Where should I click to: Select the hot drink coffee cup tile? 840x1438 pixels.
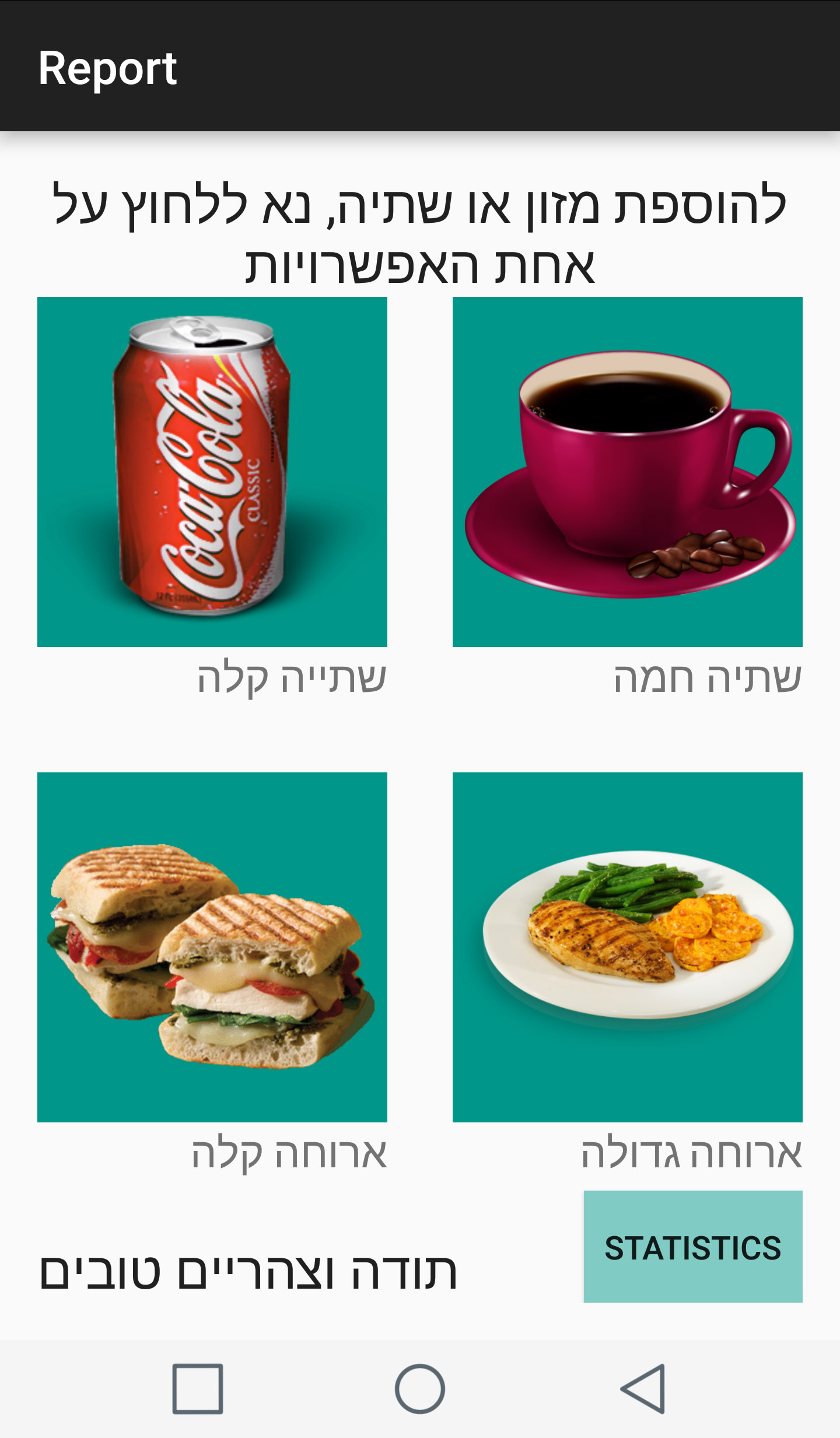tap(627, 471)
